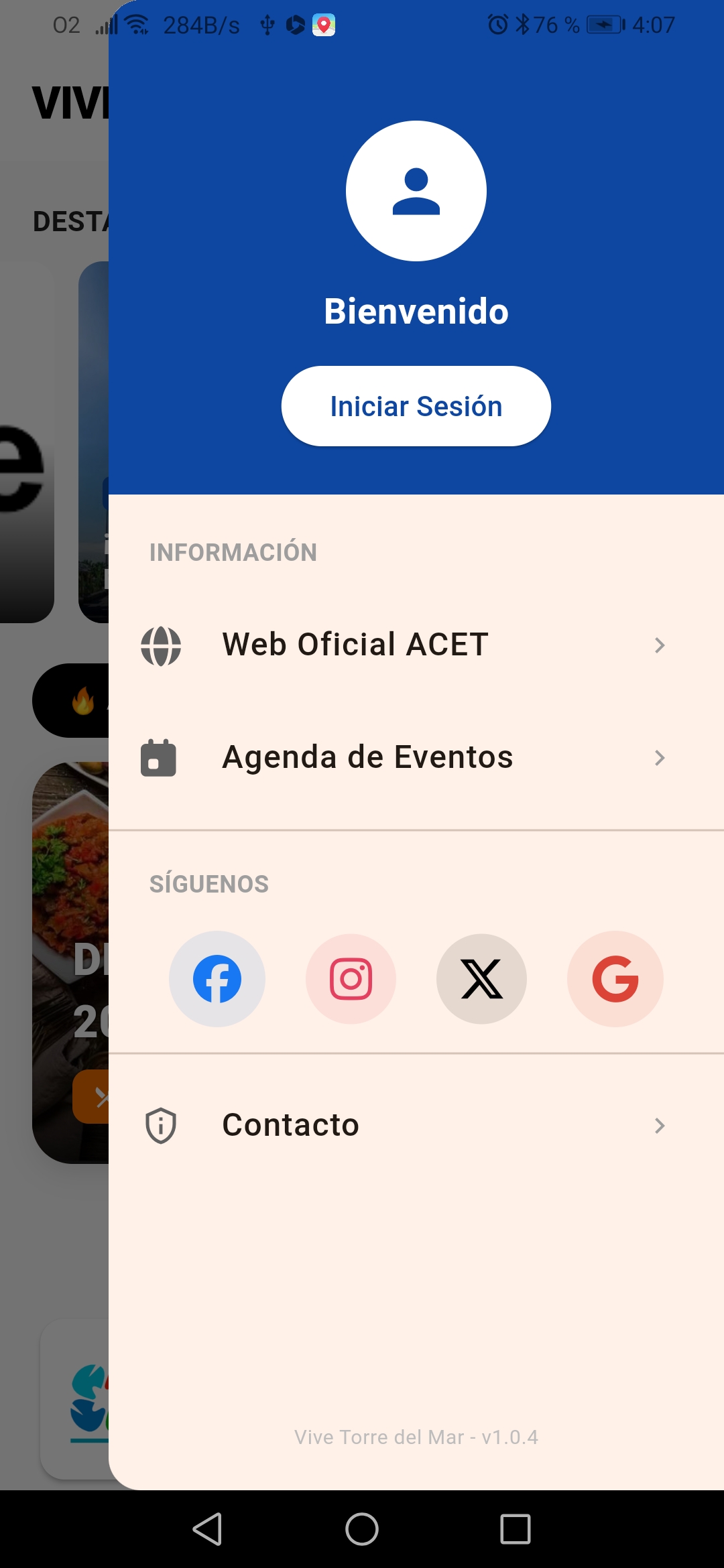Open the Google social media icon

615,979
